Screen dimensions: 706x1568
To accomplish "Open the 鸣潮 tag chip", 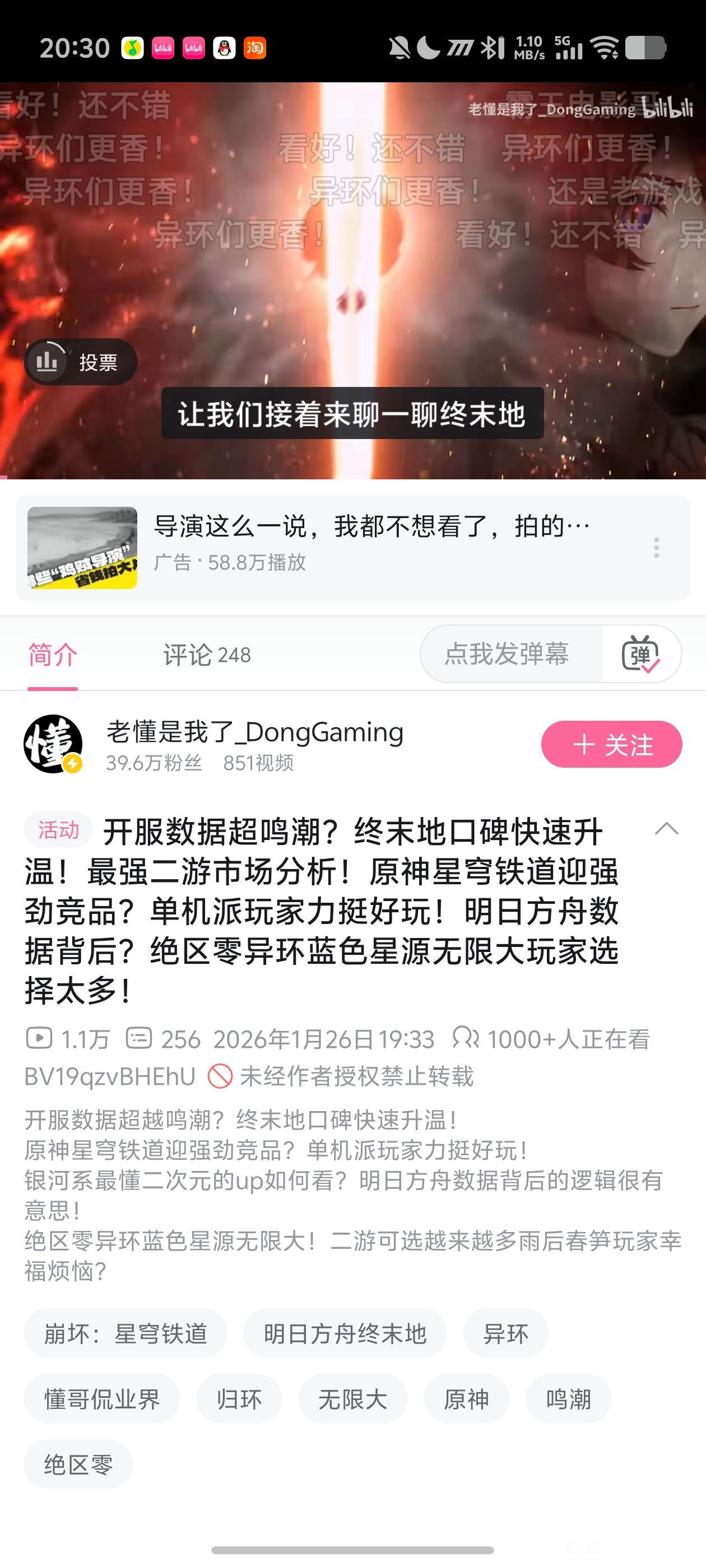I will (x=568, y=1399).
